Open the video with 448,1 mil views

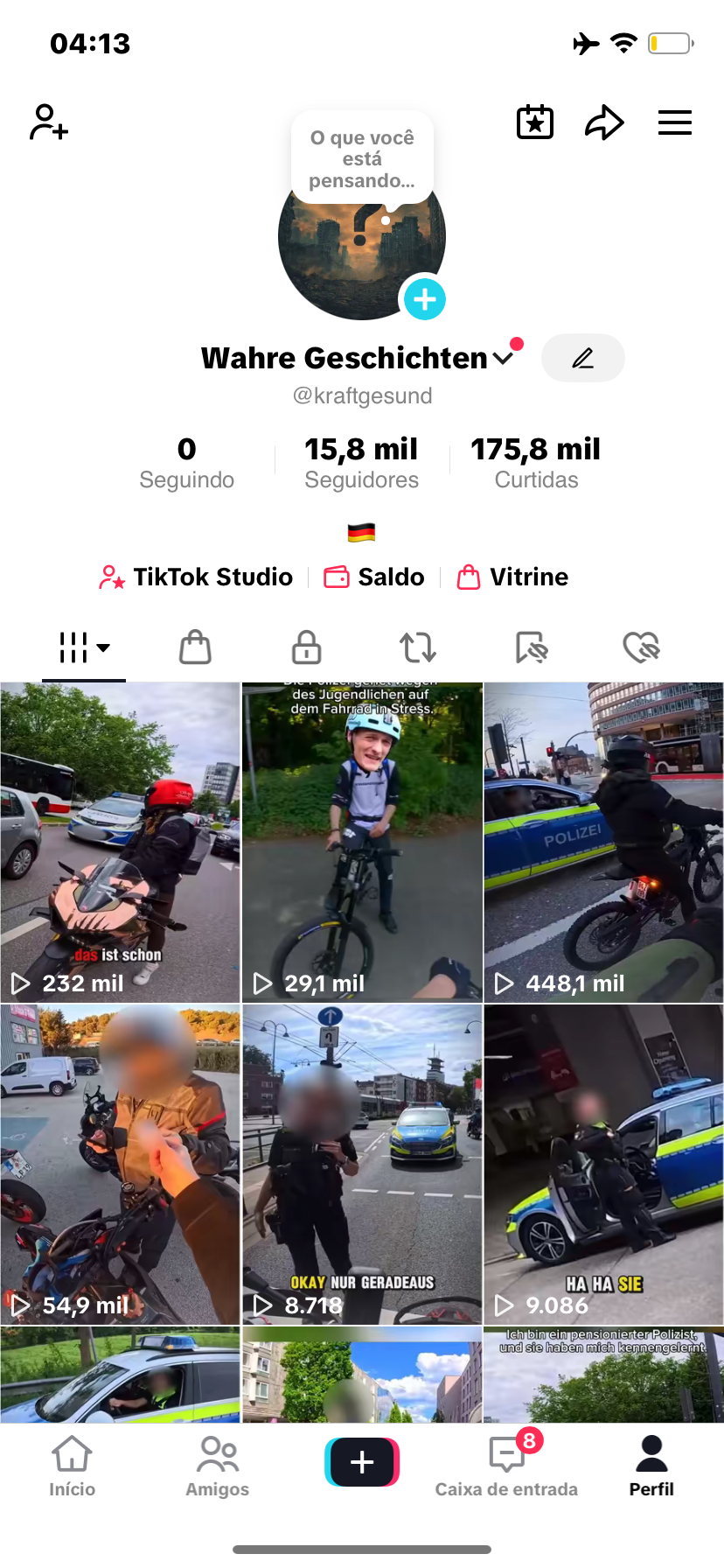603,843
